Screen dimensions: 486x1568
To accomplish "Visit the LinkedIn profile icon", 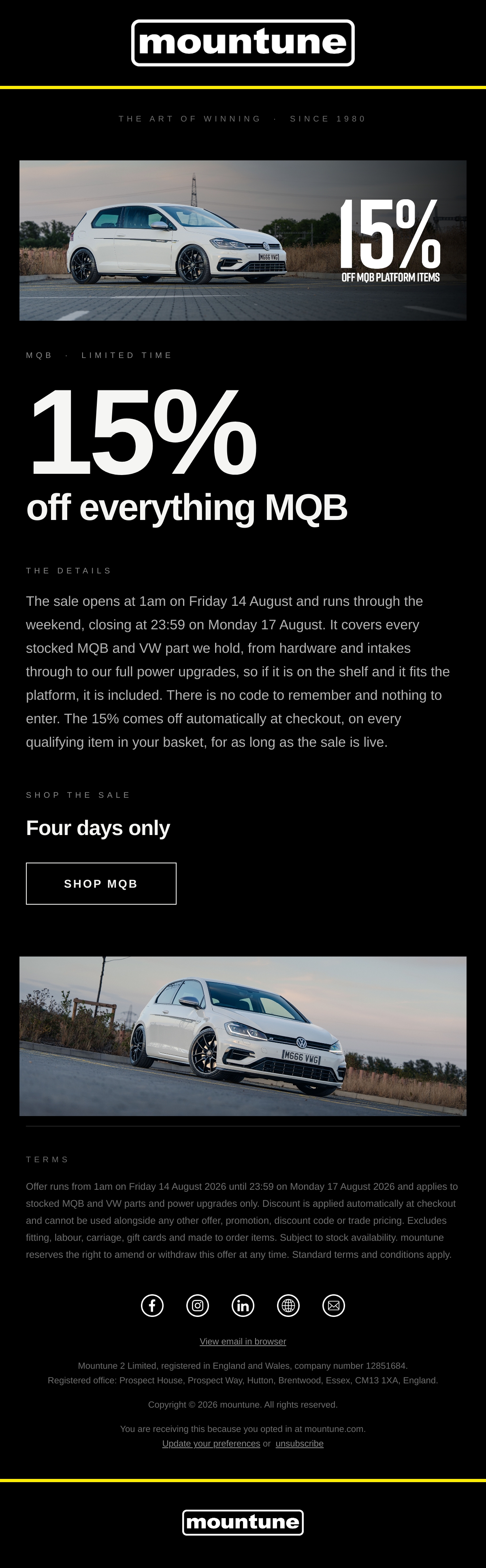I will pos(243,1305).
